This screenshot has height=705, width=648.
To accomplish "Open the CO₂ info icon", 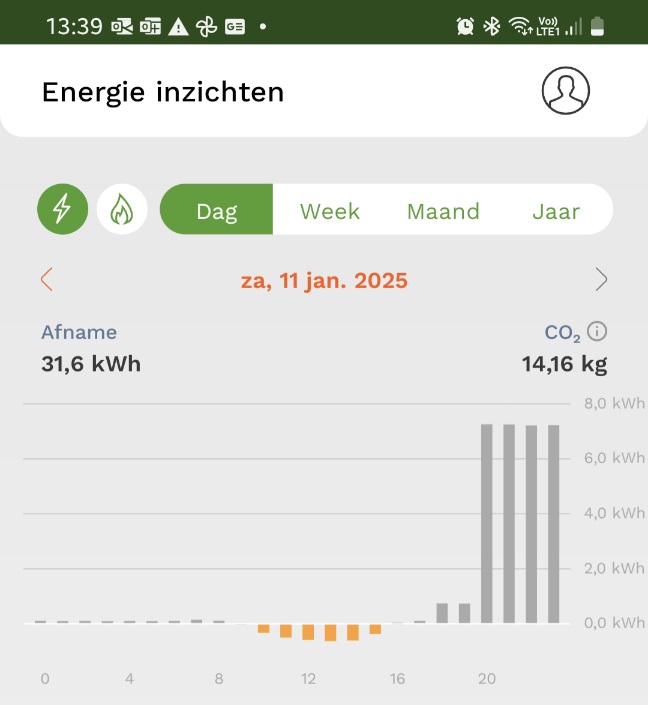I will 598,332.
